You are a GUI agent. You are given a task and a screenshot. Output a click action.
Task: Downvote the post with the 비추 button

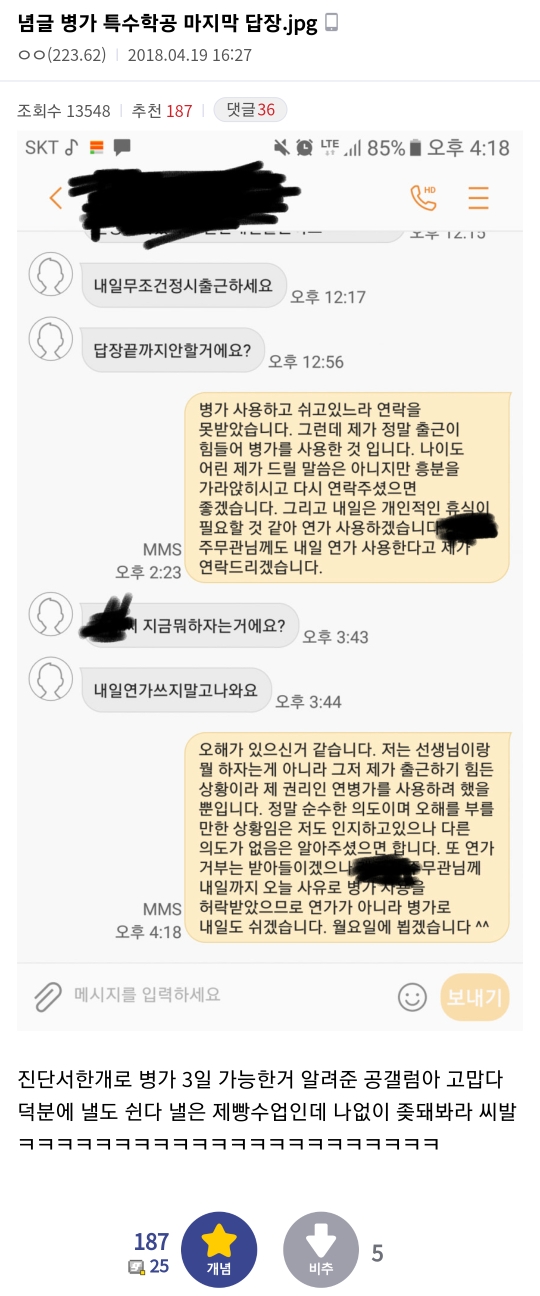pos(321,1249)
